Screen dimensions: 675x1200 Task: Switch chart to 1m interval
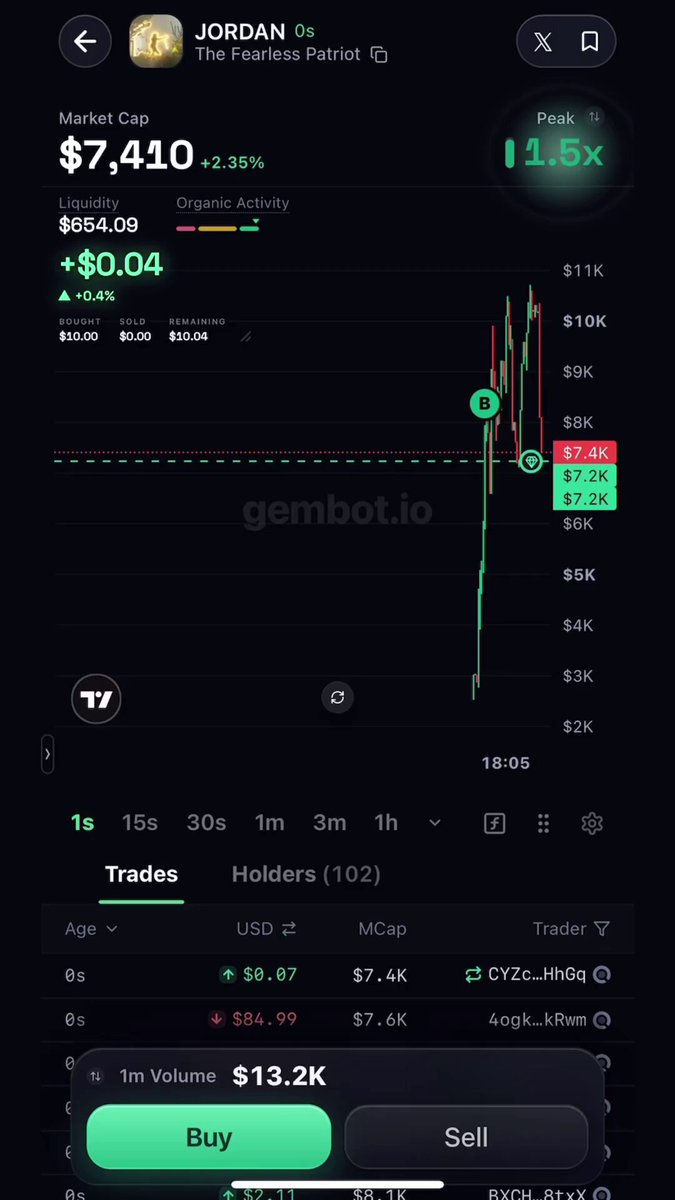pos(269,823)
